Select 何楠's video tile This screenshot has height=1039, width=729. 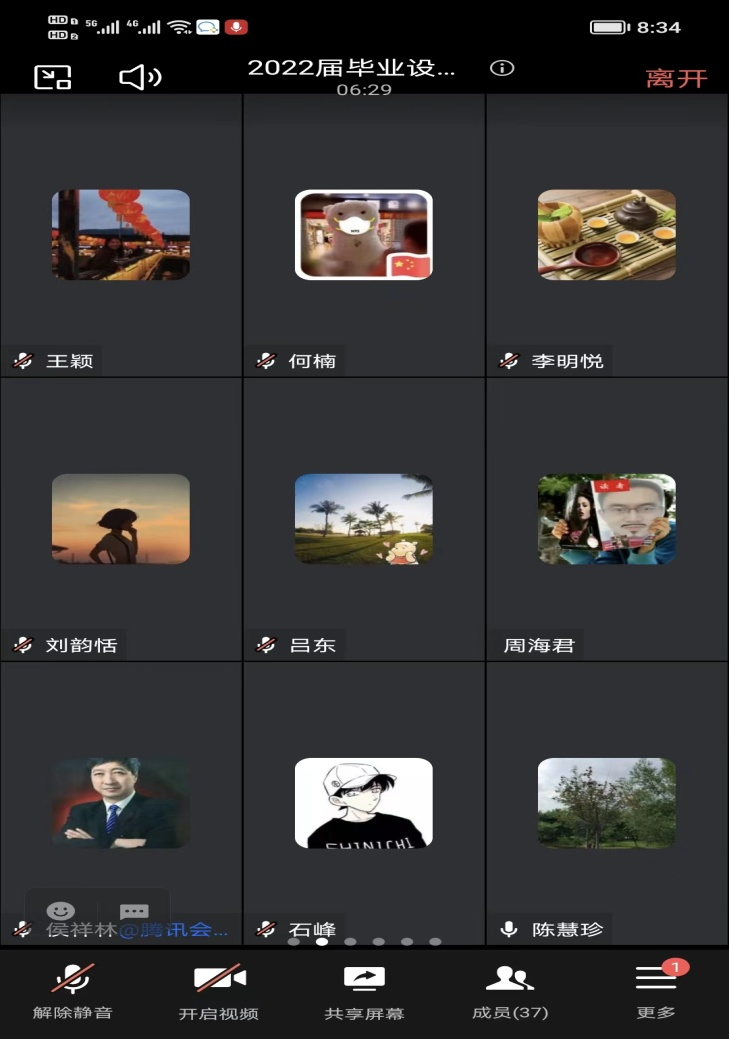click(364, 235)
